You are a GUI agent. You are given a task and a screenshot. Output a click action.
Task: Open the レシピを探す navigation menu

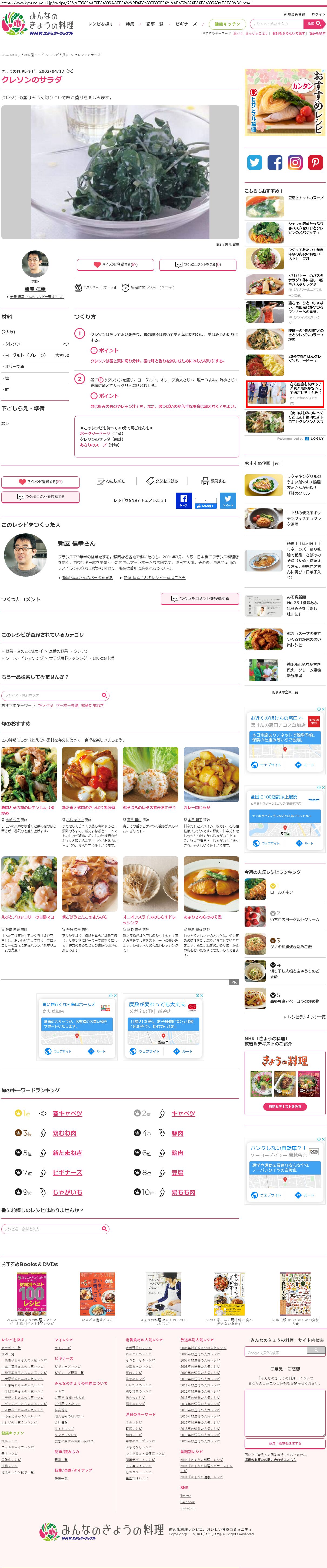[101, 24]
